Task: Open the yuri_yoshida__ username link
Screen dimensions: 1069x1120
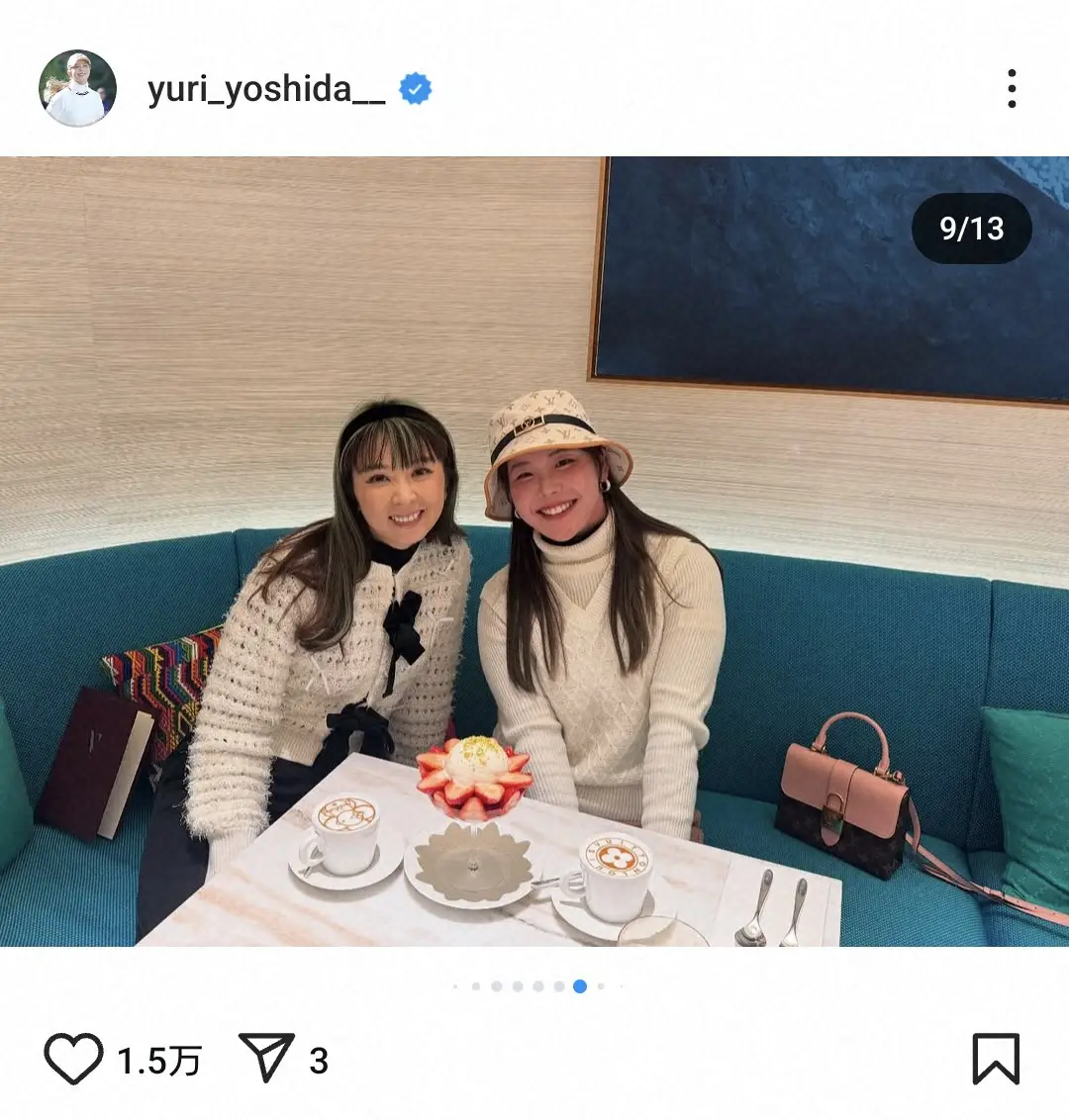Action: pos(266,89)
